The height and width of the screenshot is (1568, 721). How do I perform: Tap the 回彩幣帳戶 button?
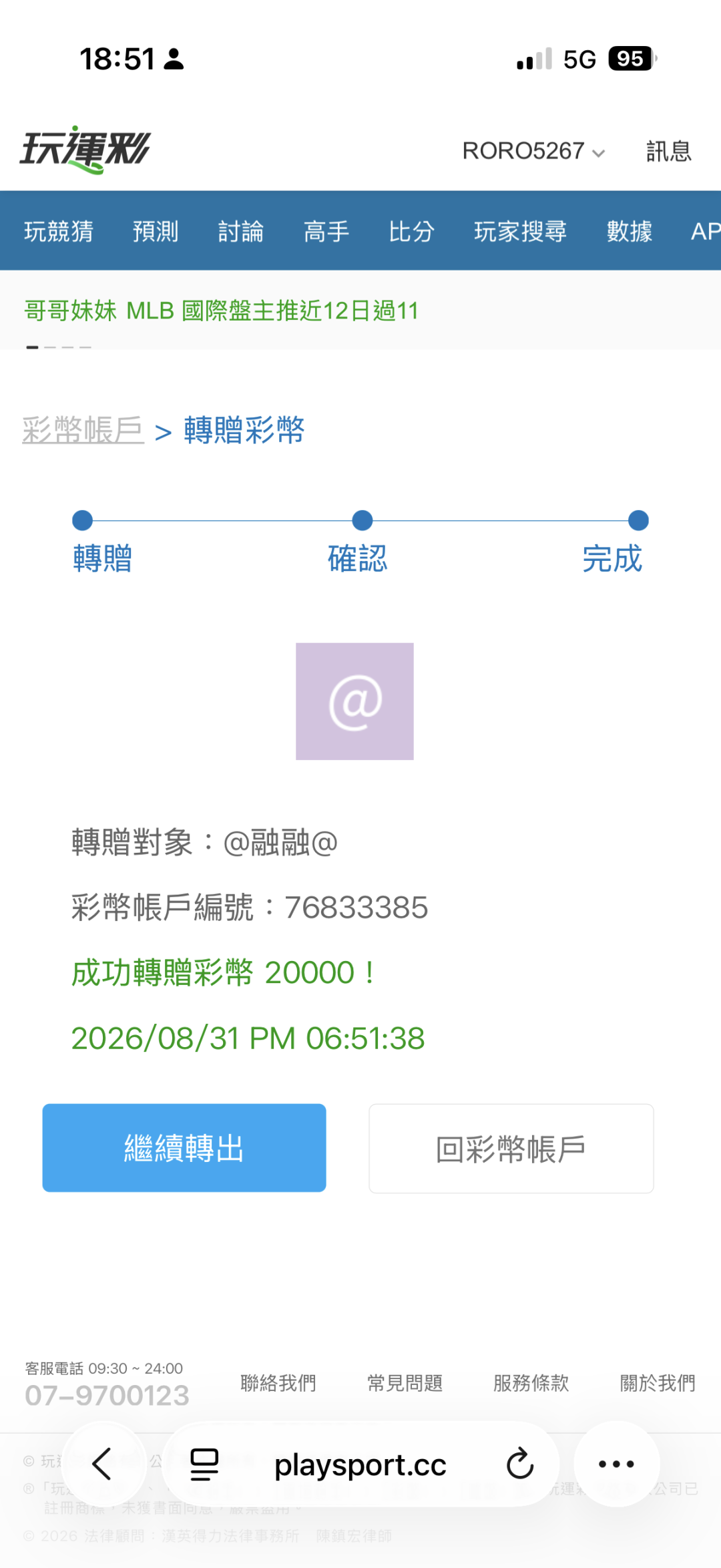tap(511, 1149)
